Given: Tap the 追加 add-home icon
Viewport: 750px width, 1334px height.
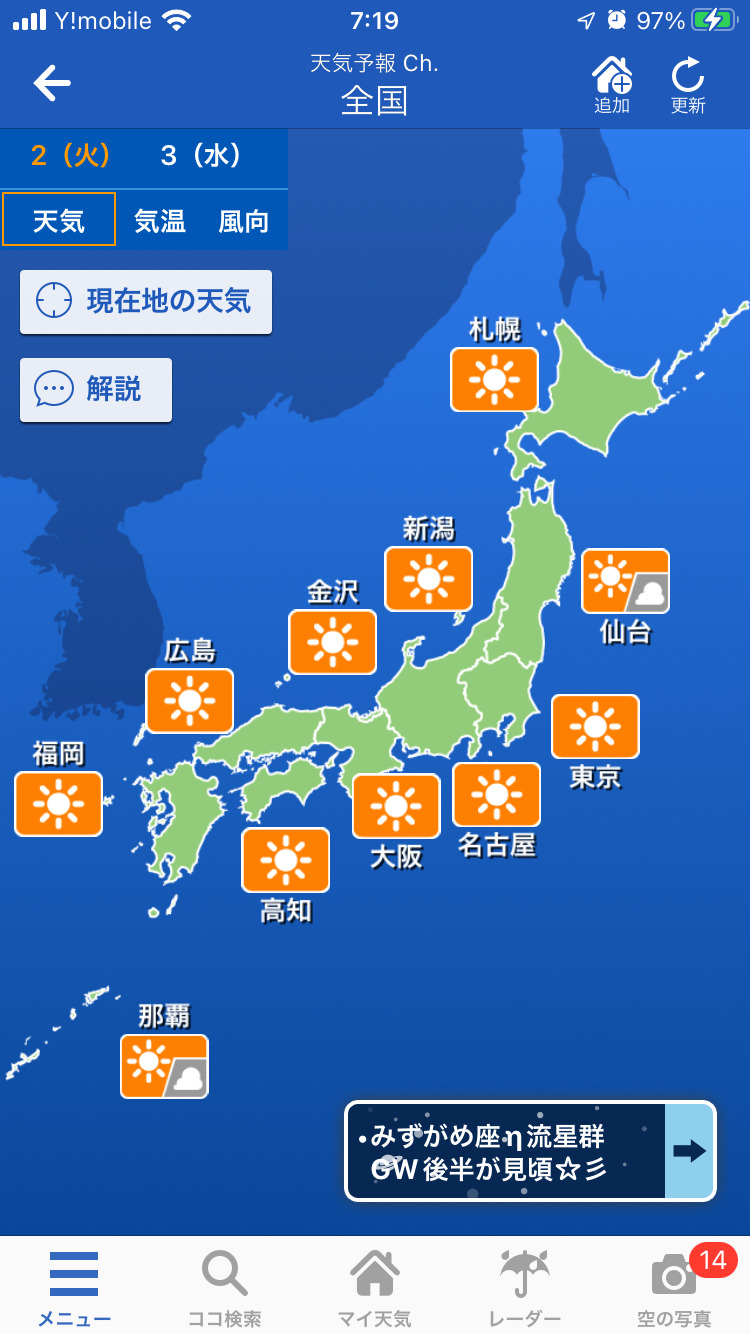Looking at the screenshot, I should (x=612, y=84).
